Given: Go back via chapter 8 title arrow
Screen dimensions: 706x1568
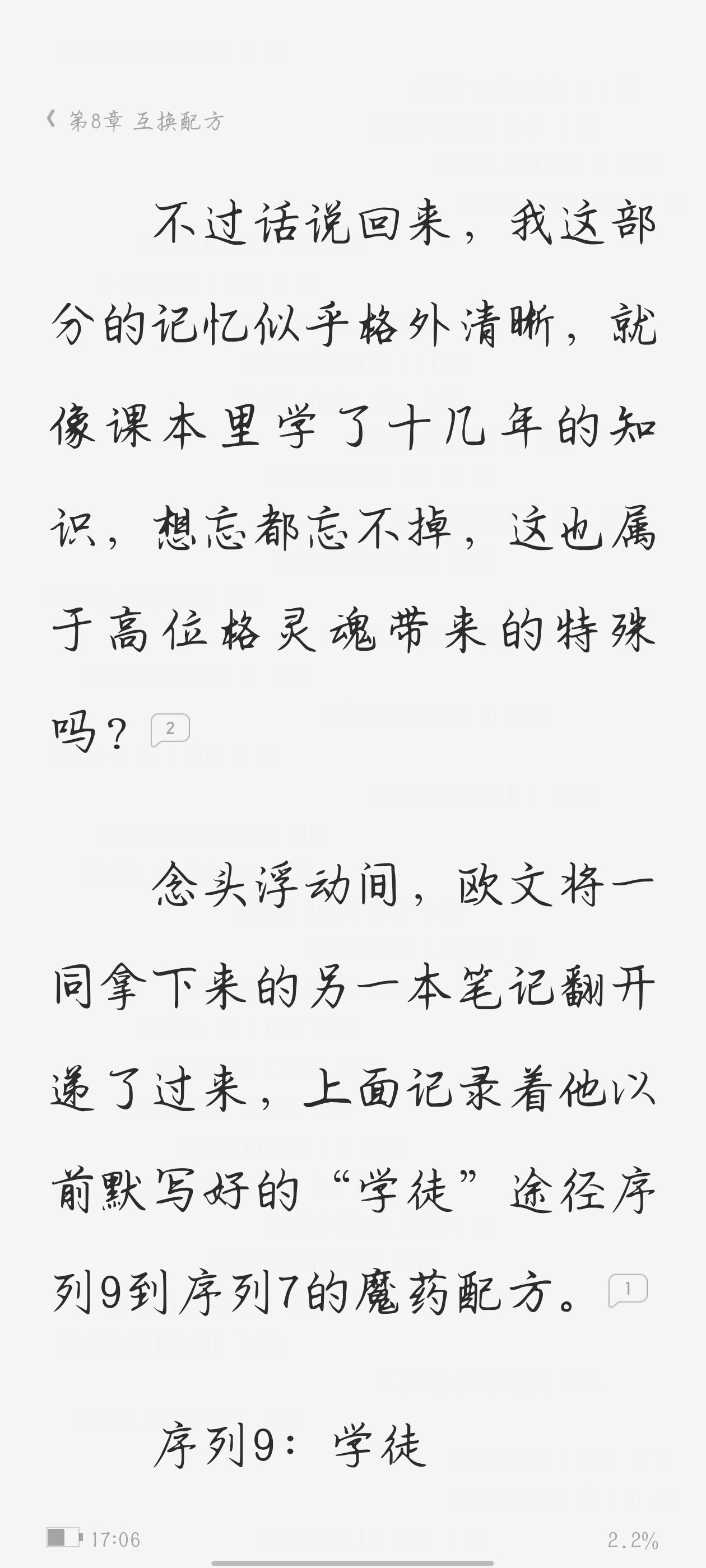Looking at the screenshot, I should coord(52,119).
